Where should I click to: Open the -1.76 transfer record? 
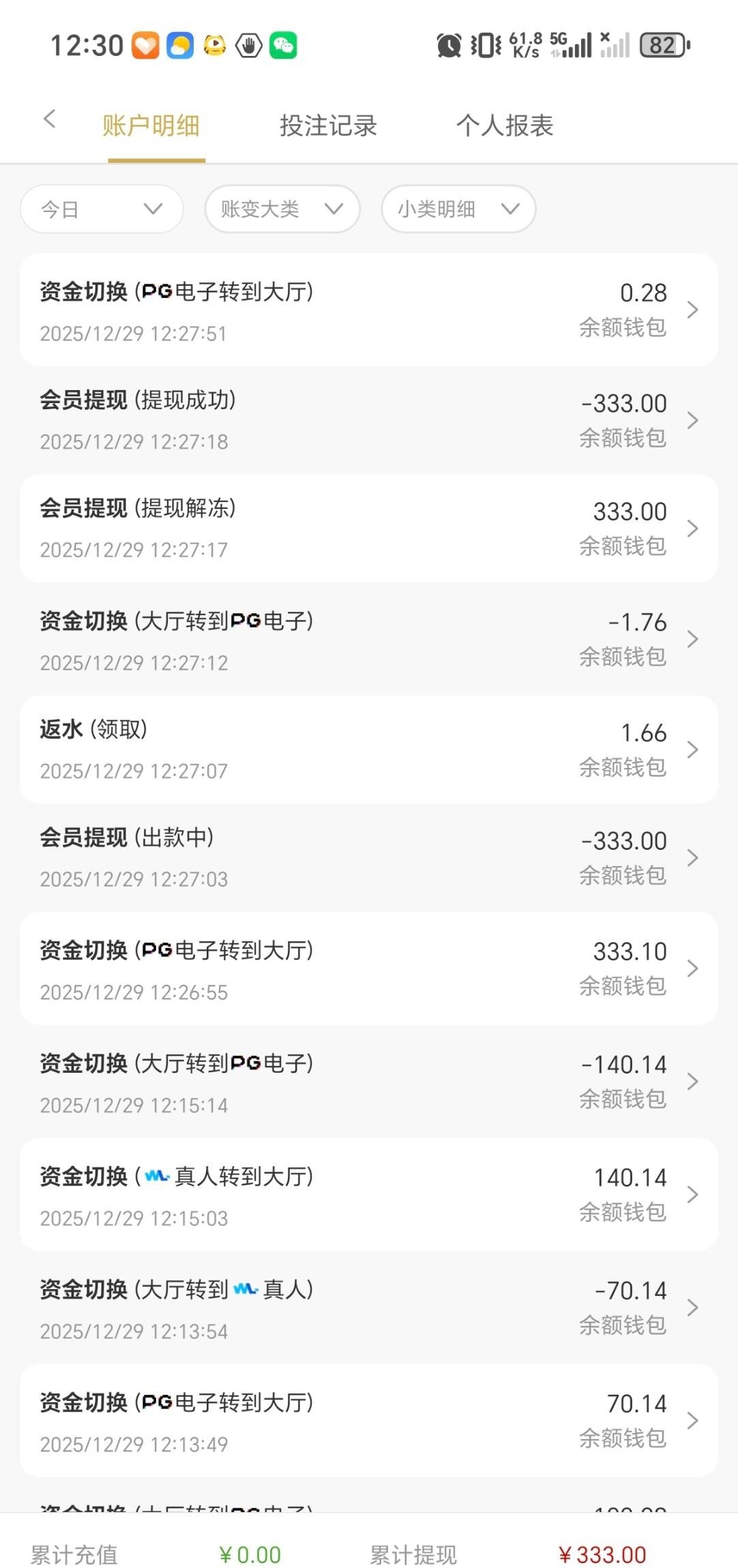(x=368, y=640)
